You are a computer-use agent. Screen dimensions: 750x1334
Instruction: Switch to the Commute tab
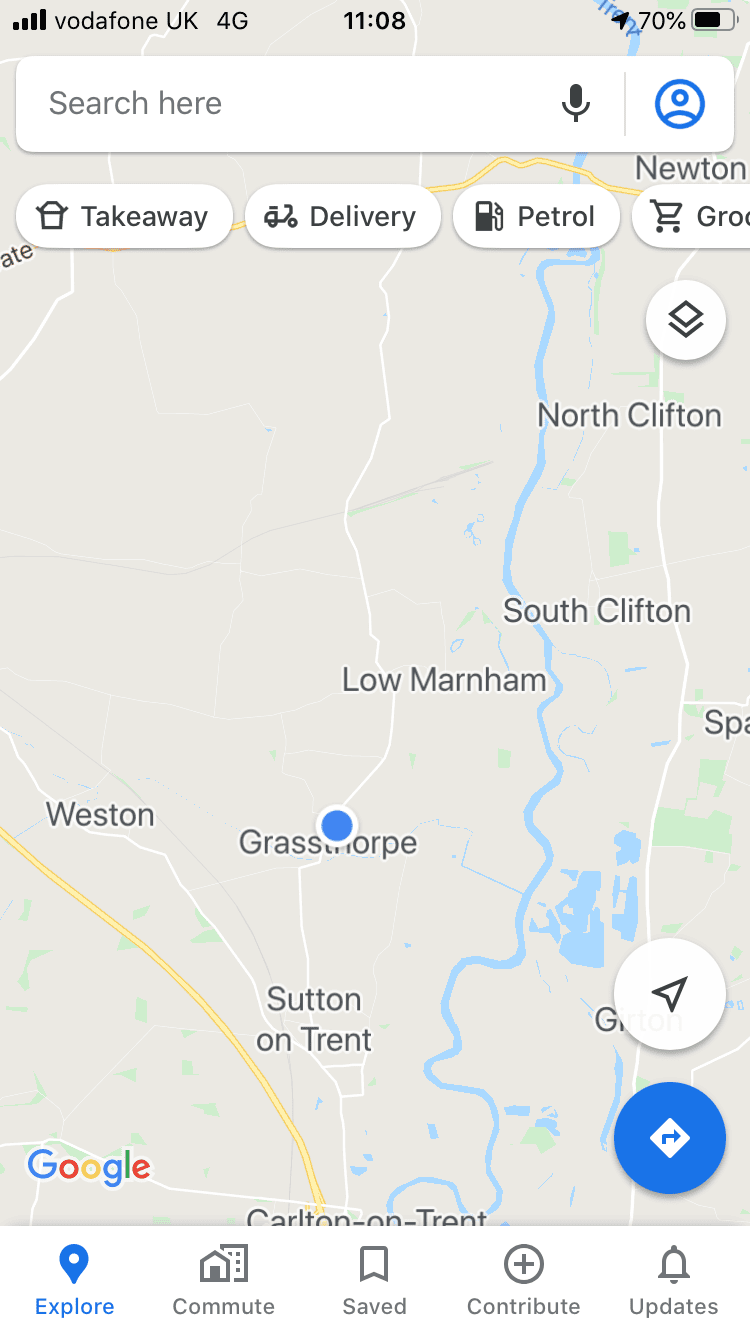(x=224, y=1280)
